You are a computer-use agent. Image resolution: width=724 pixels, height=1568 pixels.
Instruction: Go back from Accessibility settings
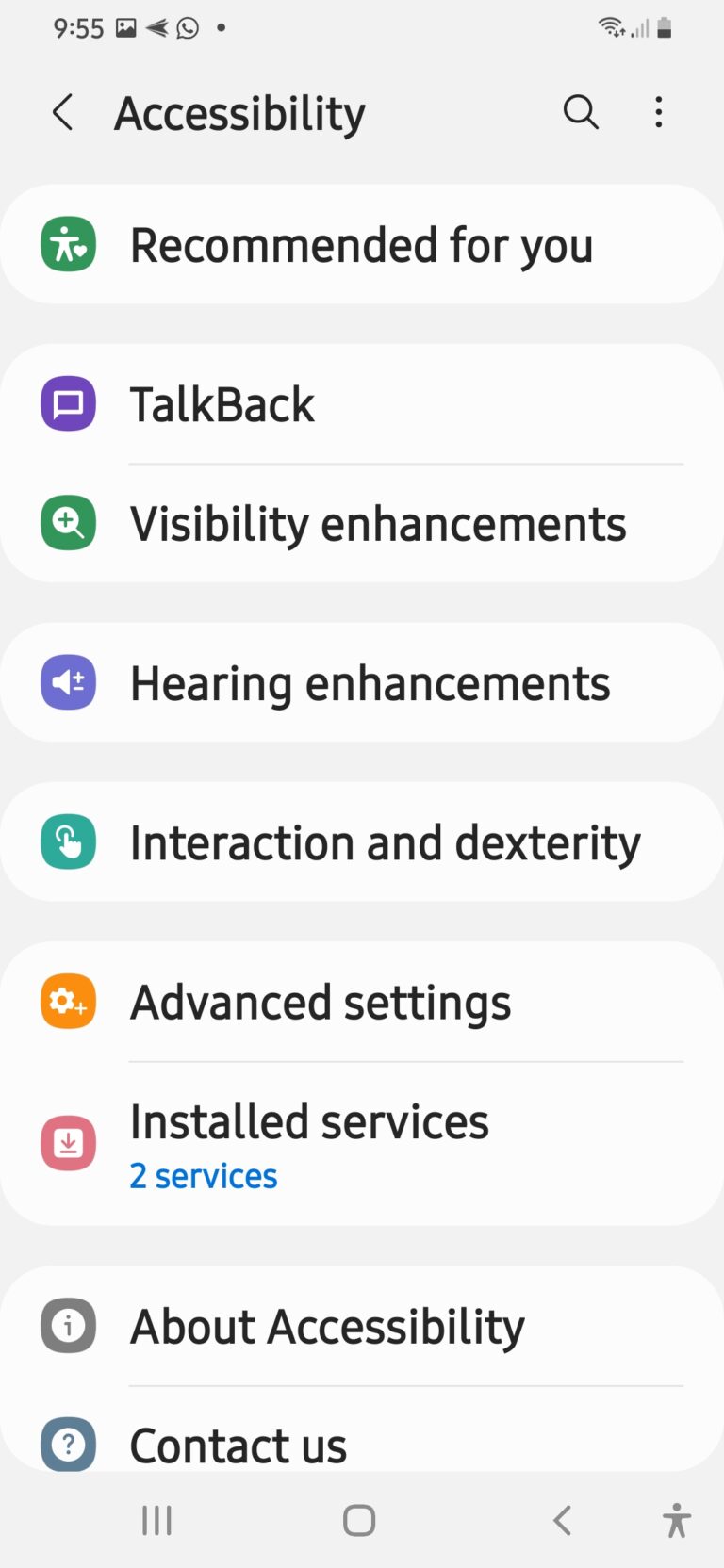63,113
